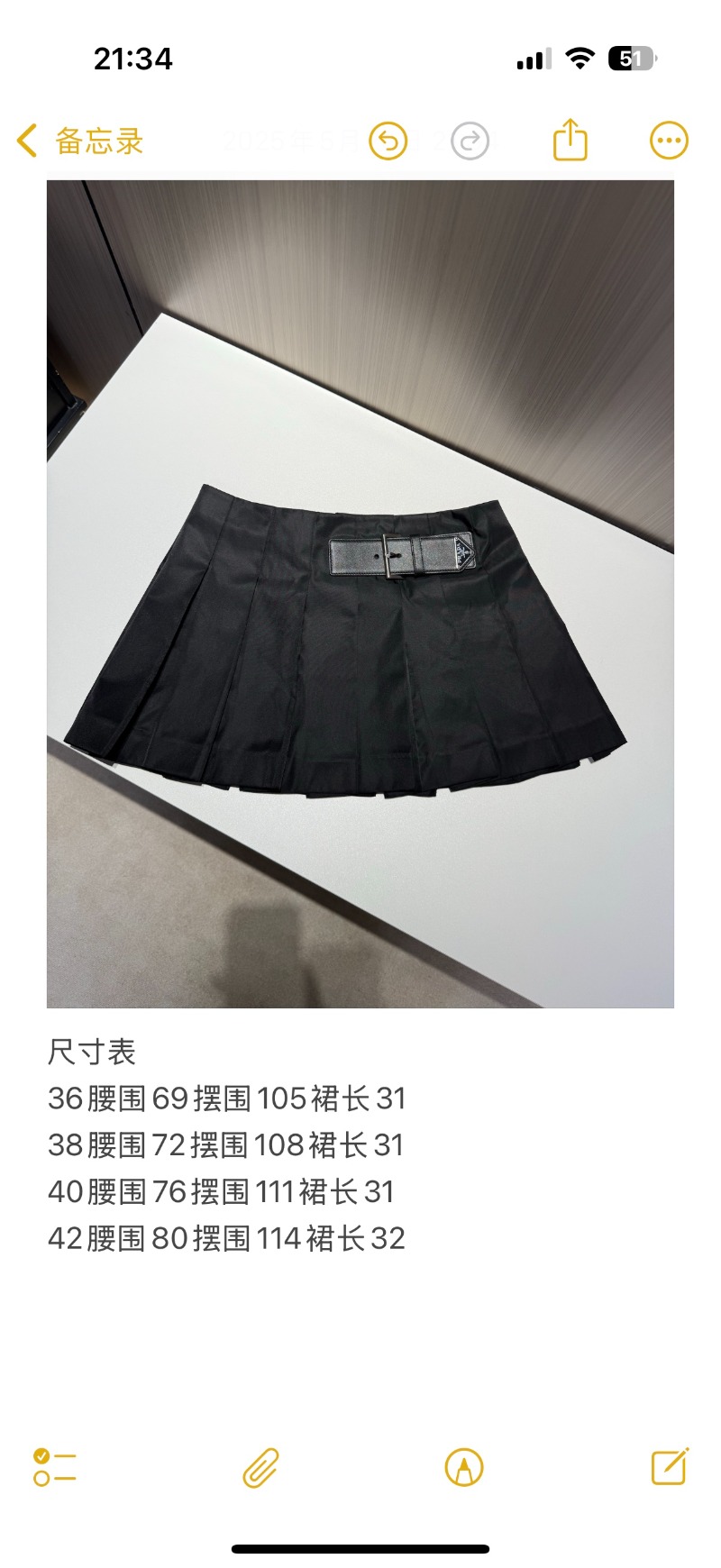Screen dimensions: 721x1568
Task: Tap the redo arrow icon
Action: coord(470,141)
